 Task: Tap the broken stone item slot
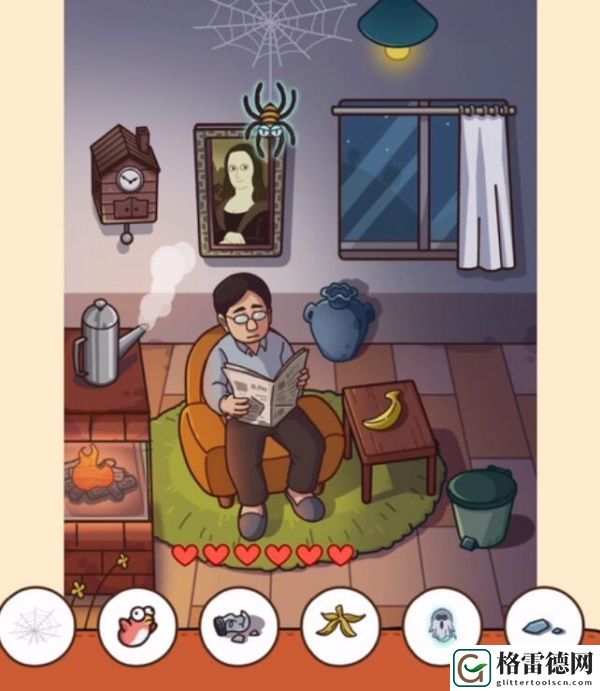[x=541, y=628]
